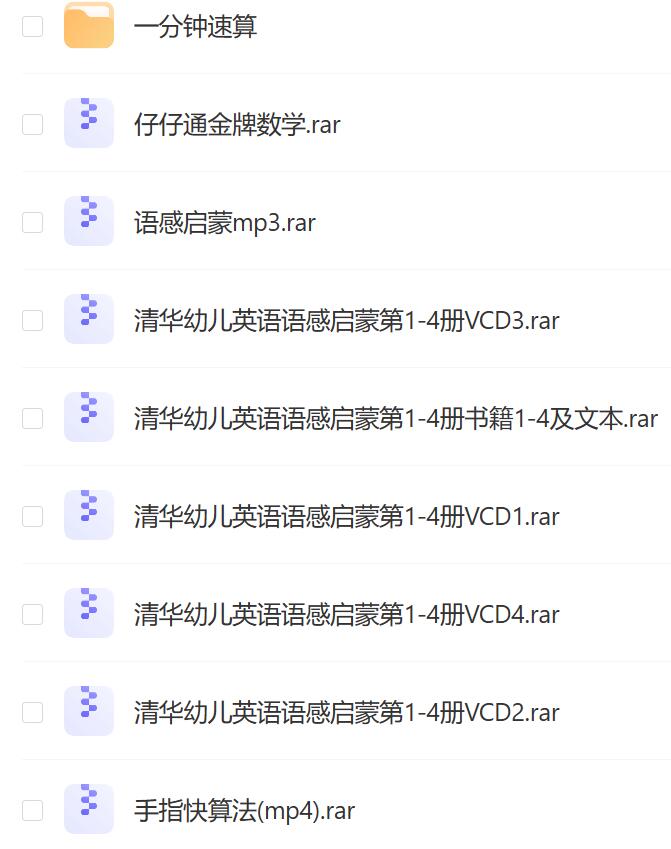Open 清华幼儿英语语感启蒙第1-4册VCD3.rar
This screenshot has height=849, width=671.
tap(346, 321)
